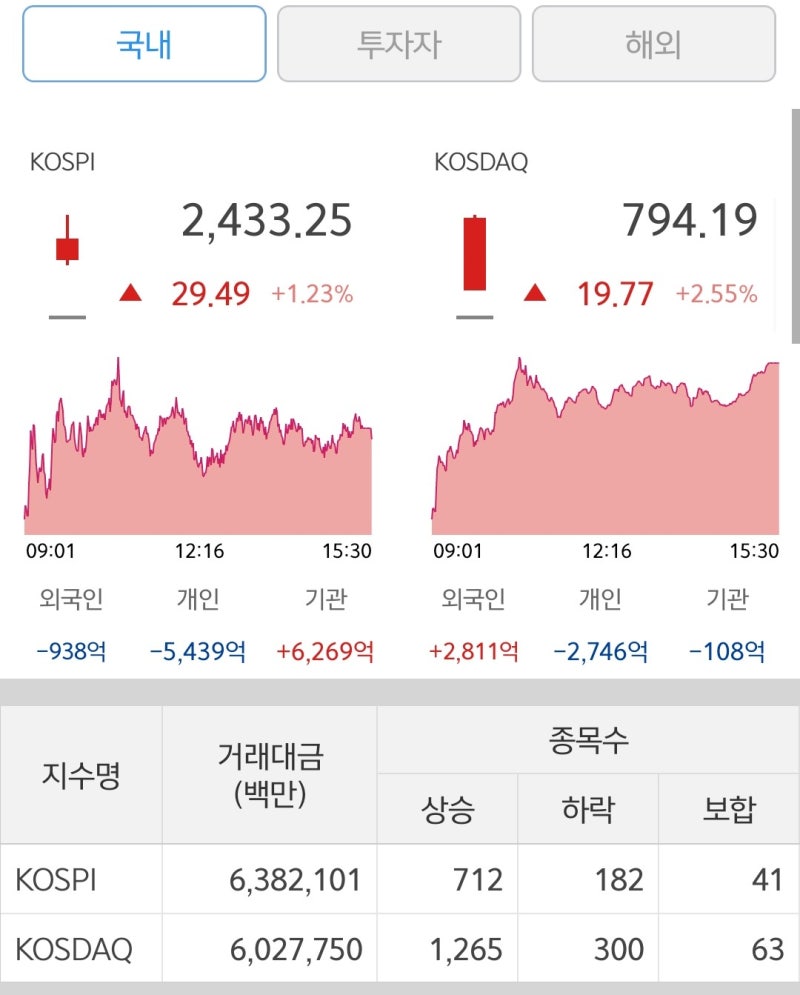The width and height of the screenshot is (800, 995).
Task: Switch to the 해외 tab
Action: tap(654, 43)
